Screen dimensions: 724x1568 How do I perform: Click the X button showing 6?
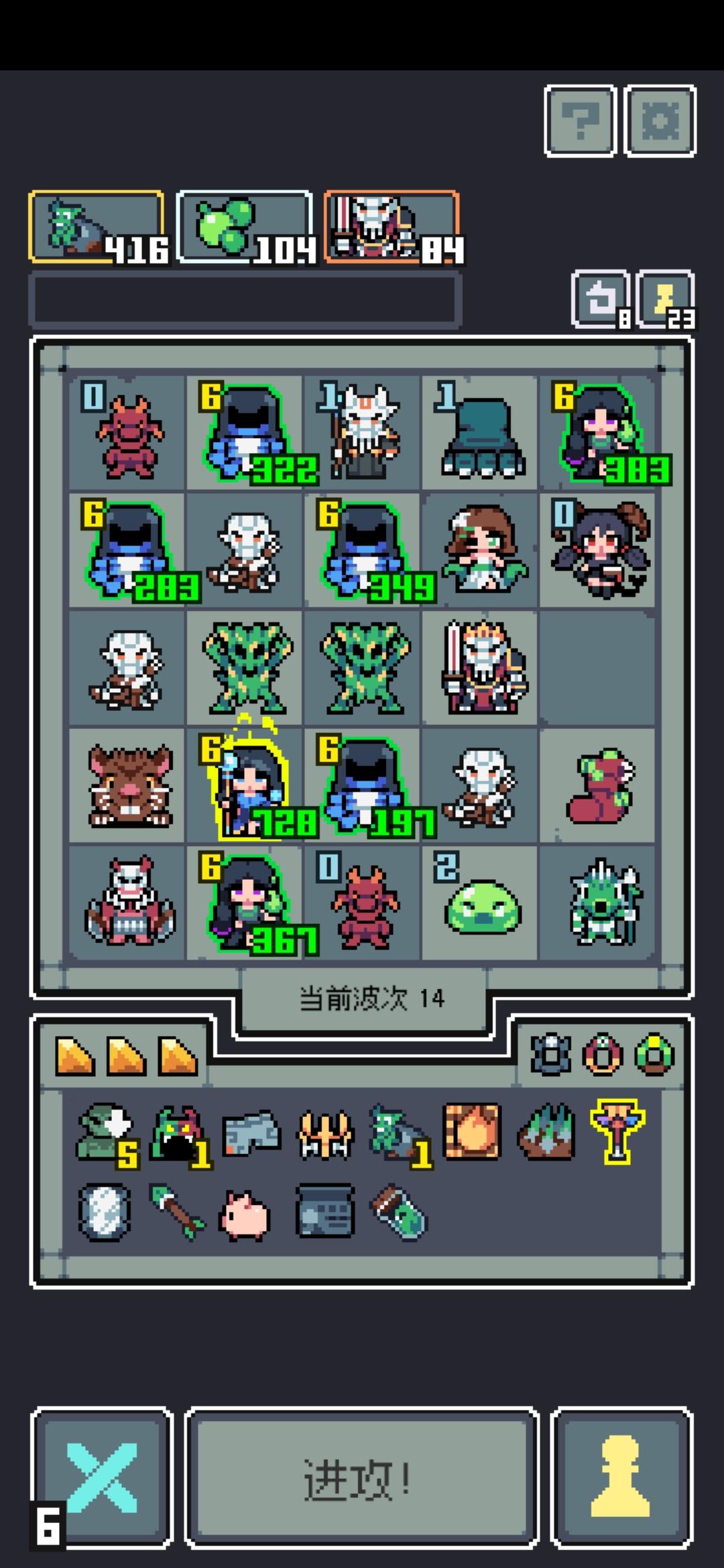pos(101,1476)
